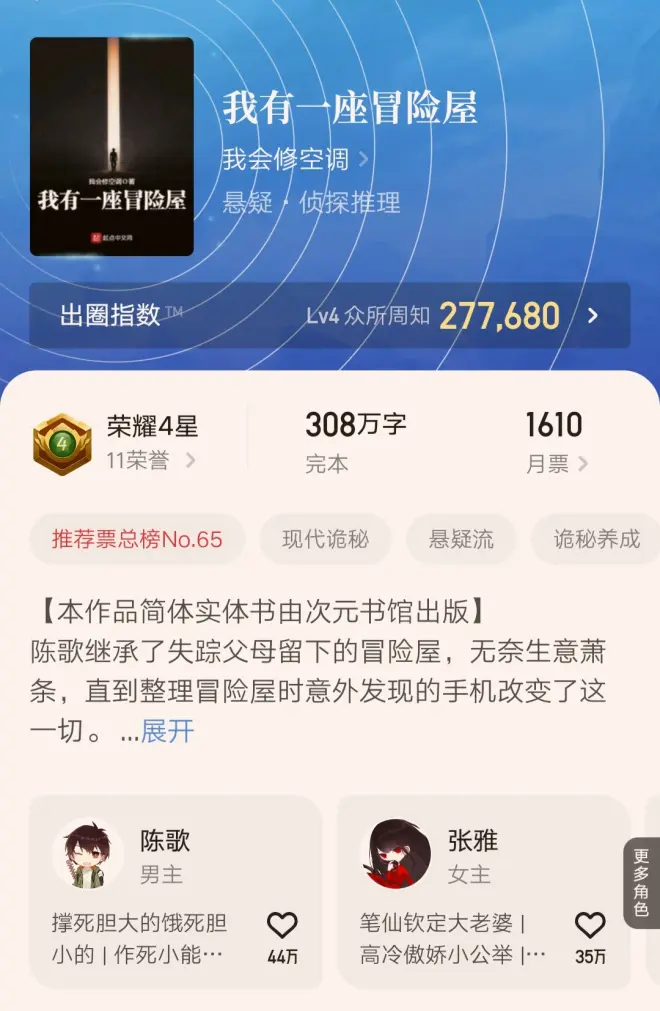The height and width of the screenshot is (1011, 660).
Task: Open author 我会修空调's page
Action: [295, 159]
